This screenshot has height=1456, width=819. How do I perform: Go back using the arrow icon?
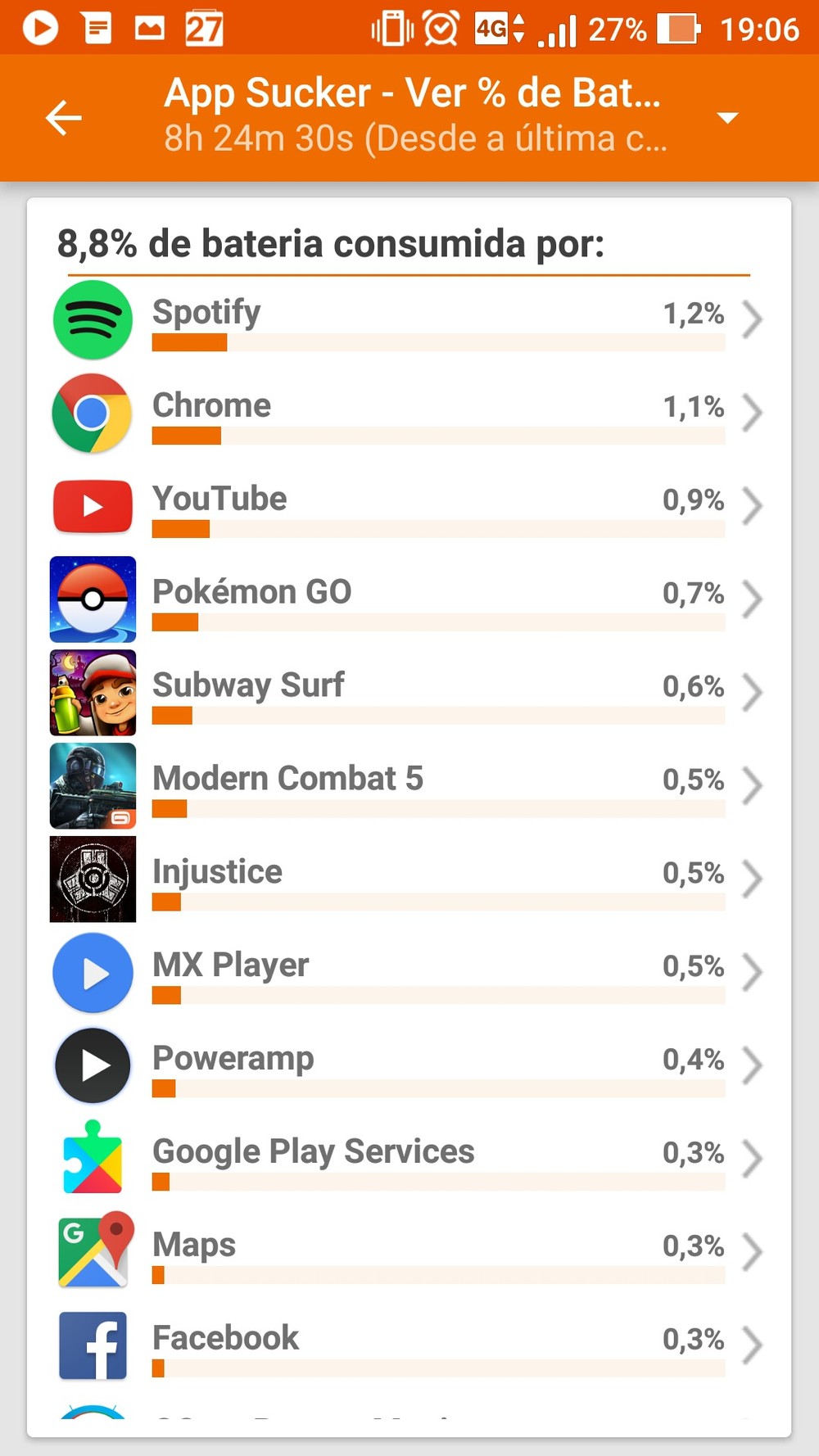[x=64, y=118]
